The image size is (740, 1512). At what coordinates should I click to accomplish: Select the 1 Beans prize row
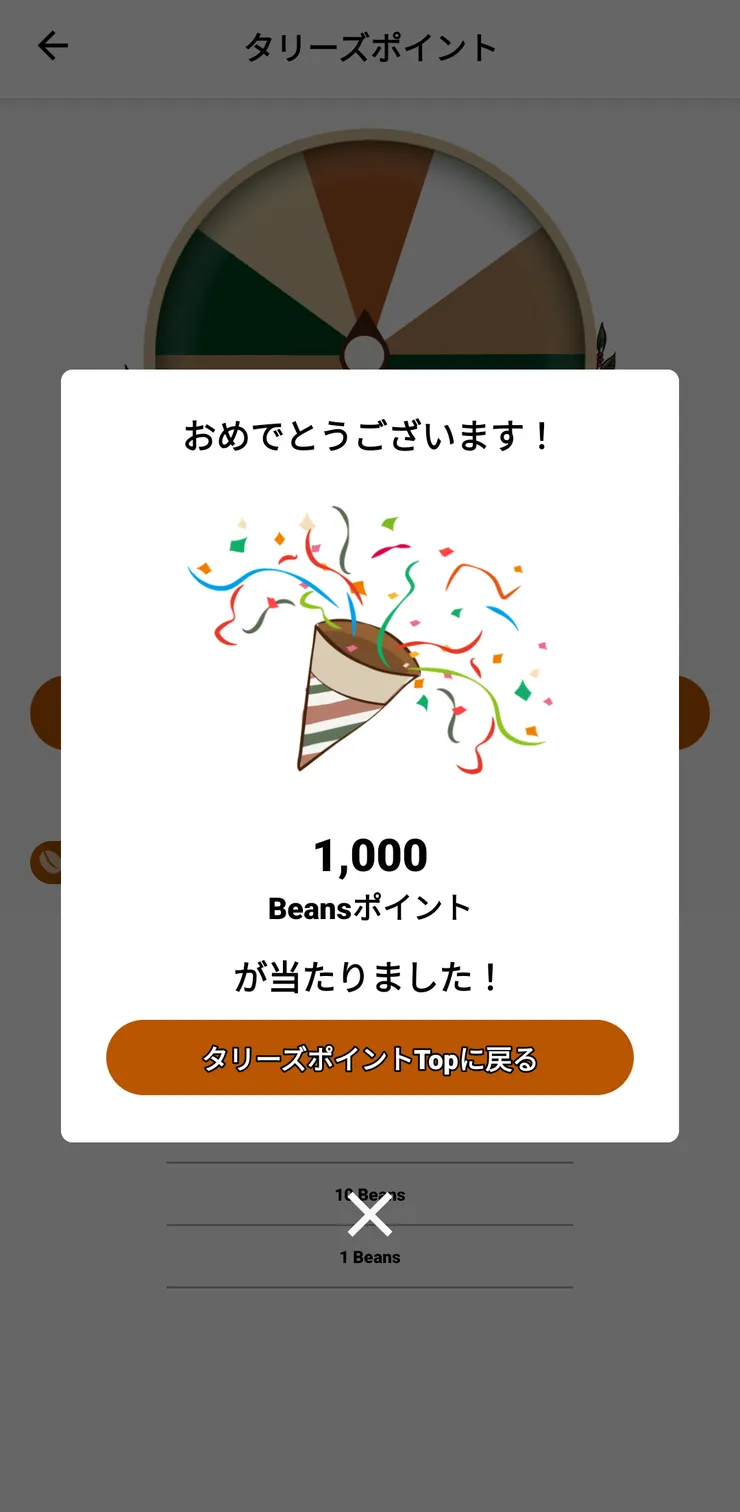pos(370,1256)
